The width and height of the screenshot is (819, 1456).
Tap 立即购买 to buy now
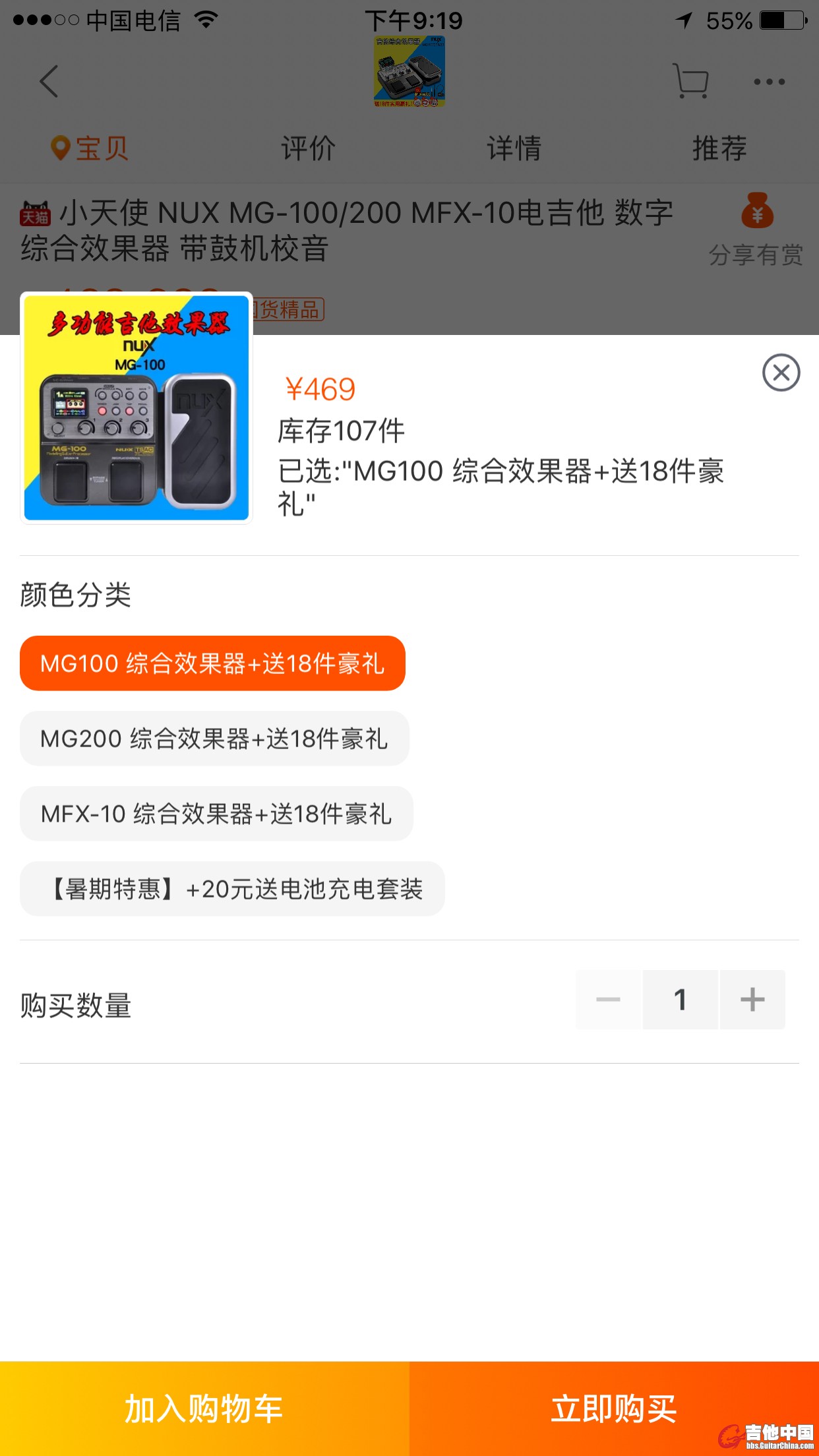click(613, 1409)
